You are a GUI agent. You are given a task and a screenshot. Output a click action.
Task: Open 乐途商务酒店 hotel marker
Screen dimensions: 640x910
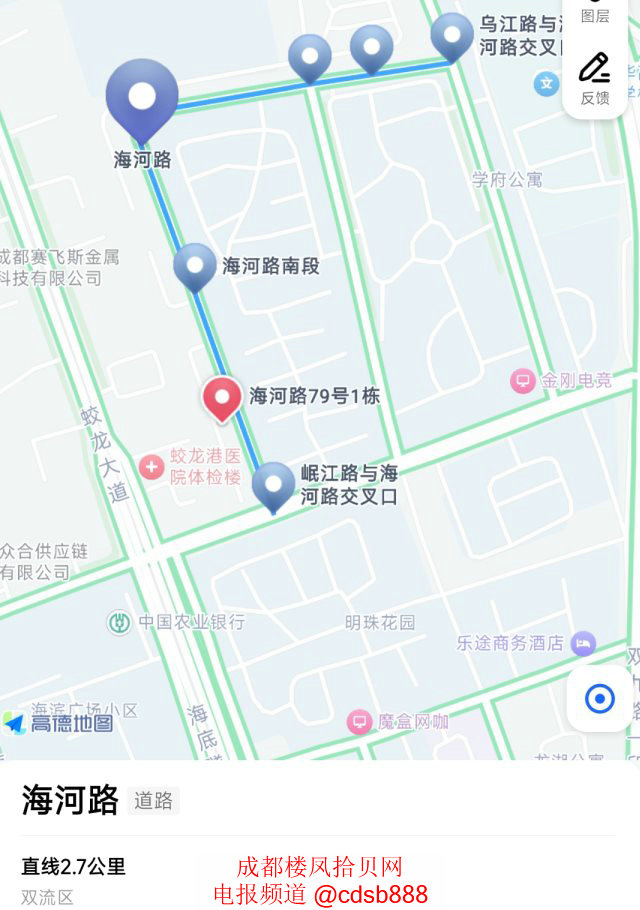pyautogui.click(x=583, y=643)
